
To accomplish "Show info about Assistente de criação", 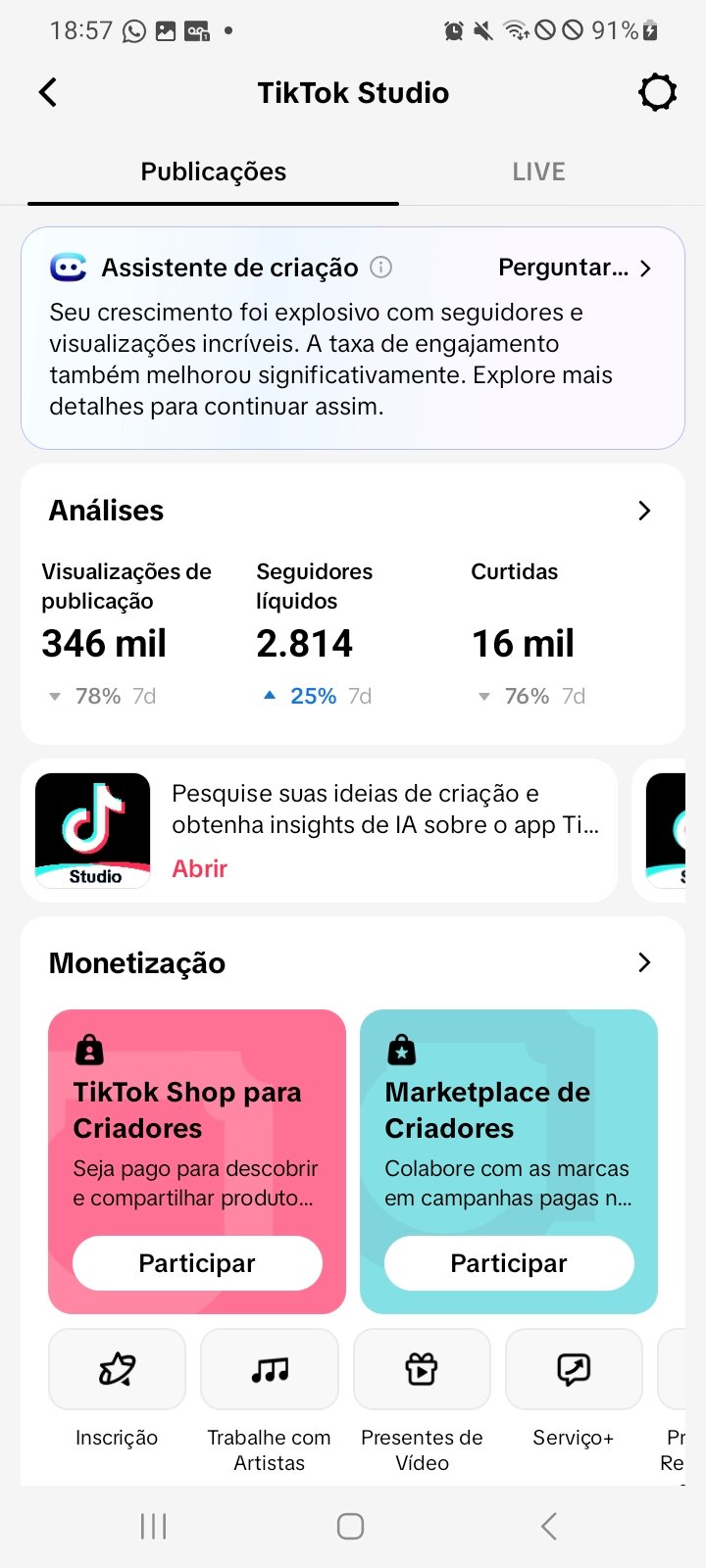I will (x=381, y=268).
